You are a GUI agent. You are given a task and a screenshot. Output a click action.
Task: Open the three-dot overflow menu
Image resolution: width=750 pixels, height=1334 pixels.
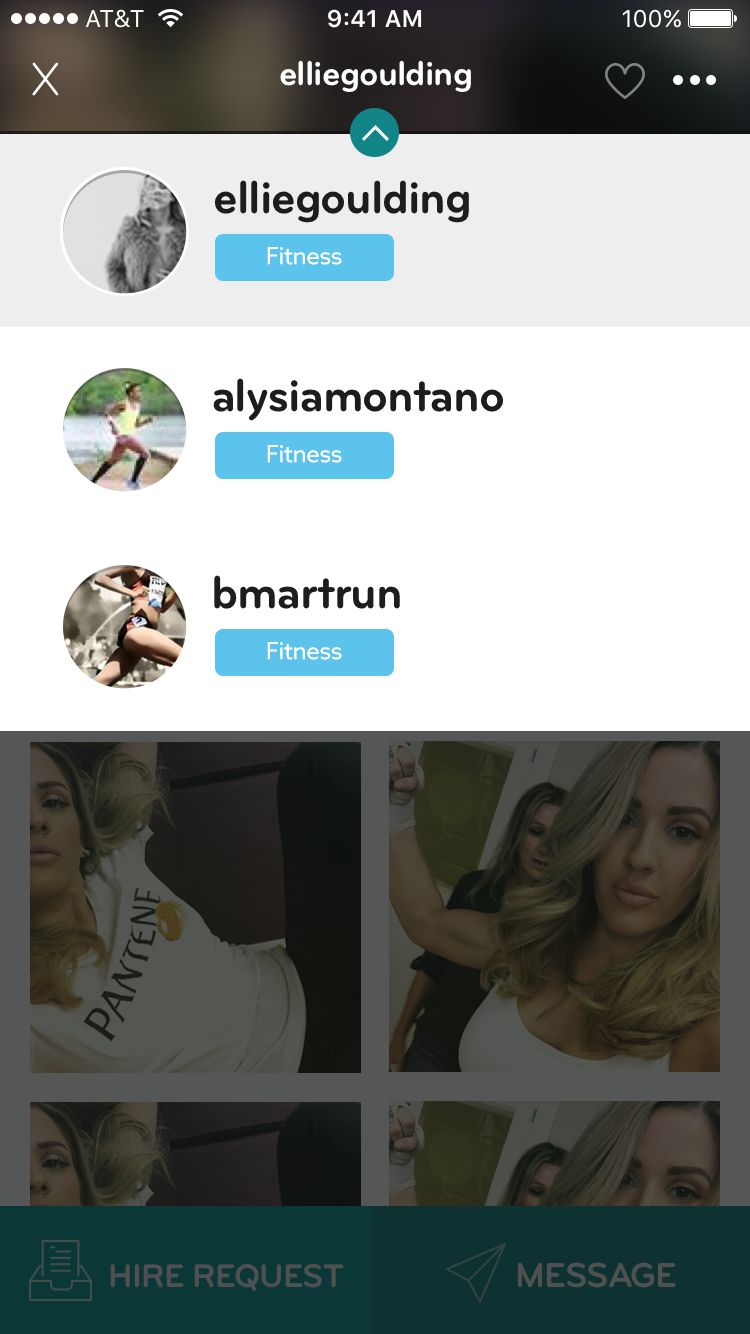tap(694, 80)
